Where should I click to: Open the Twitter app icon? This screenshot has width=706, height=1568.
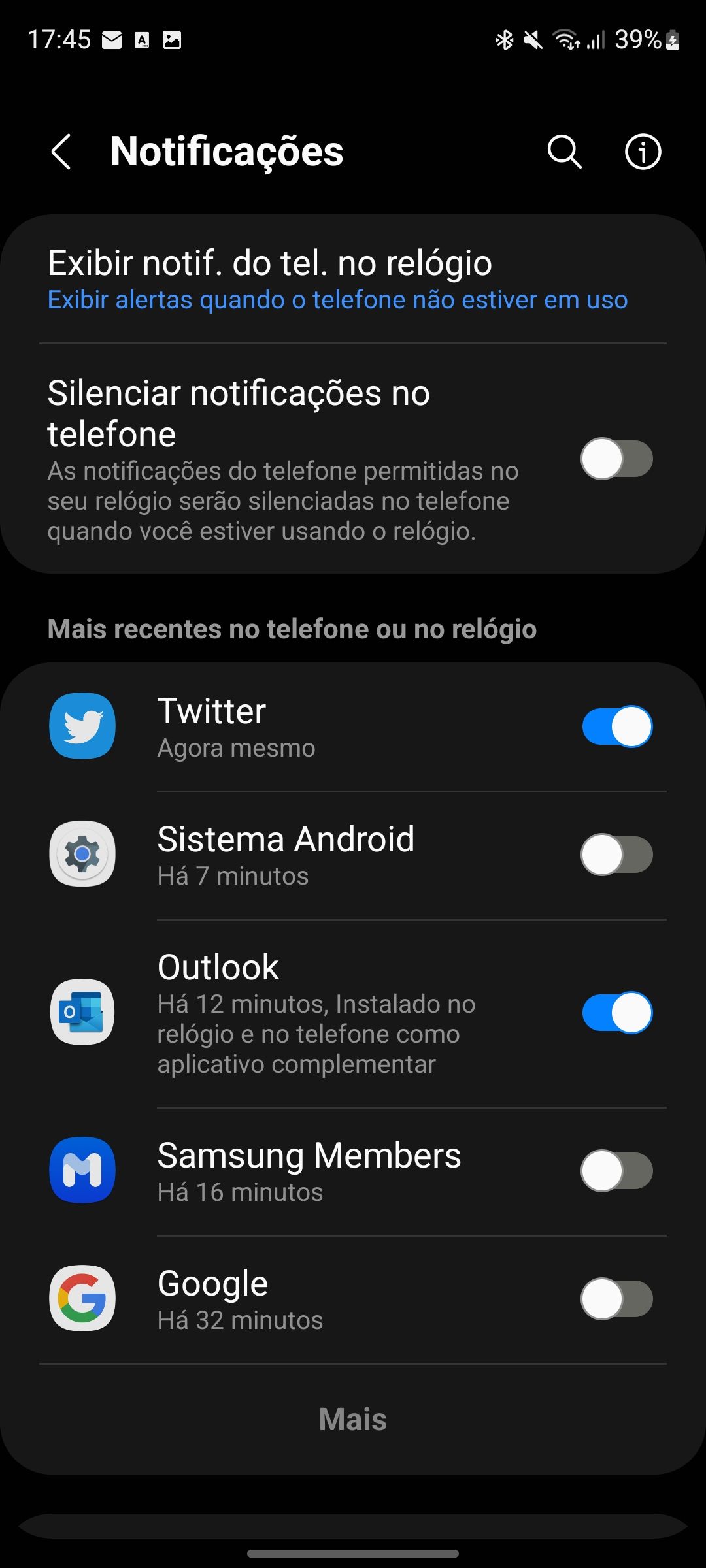tap(81, 726)
